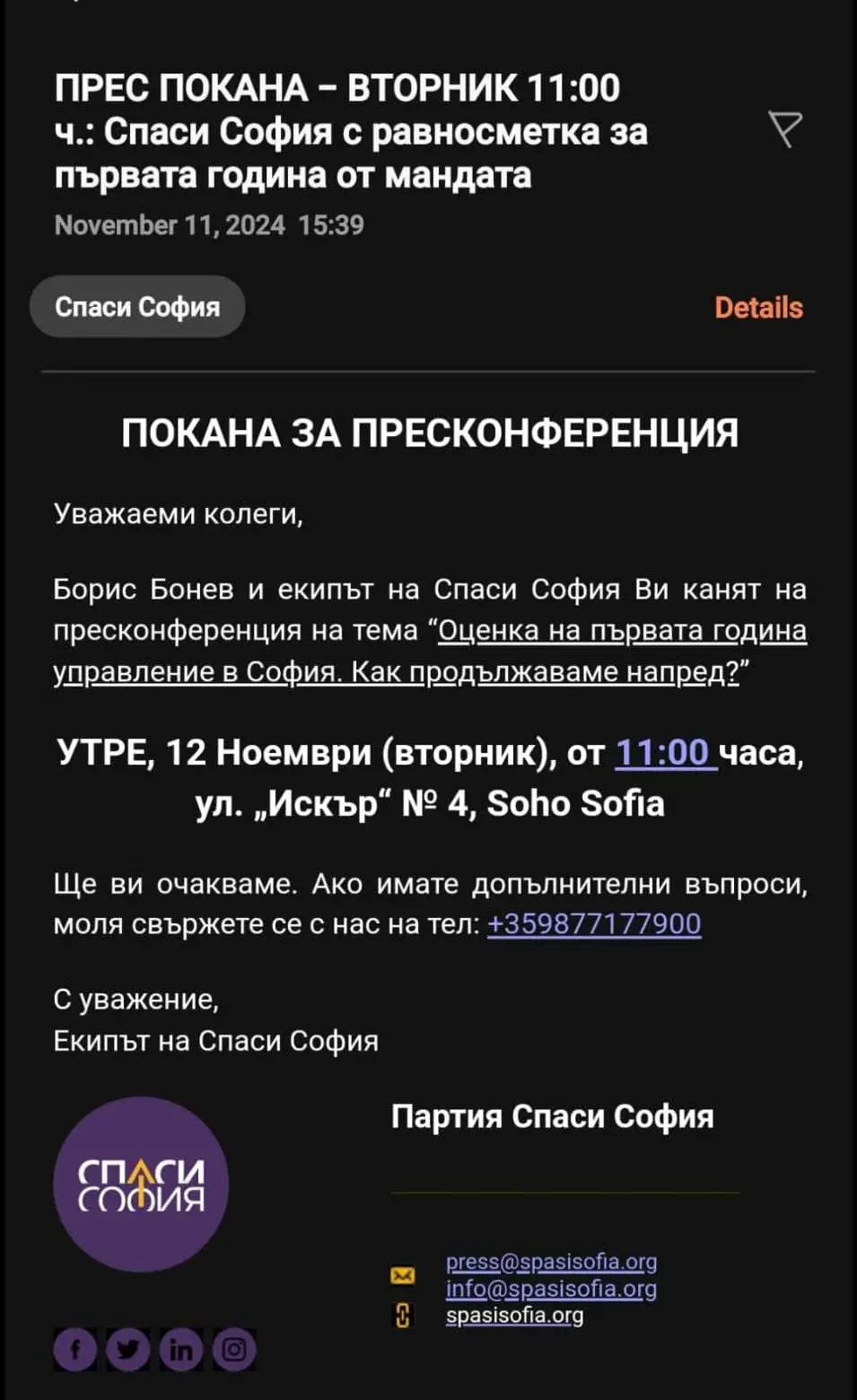Screen dimensions: 857x1400
Task: Tap the 11:00 time link
Action: 664,752
